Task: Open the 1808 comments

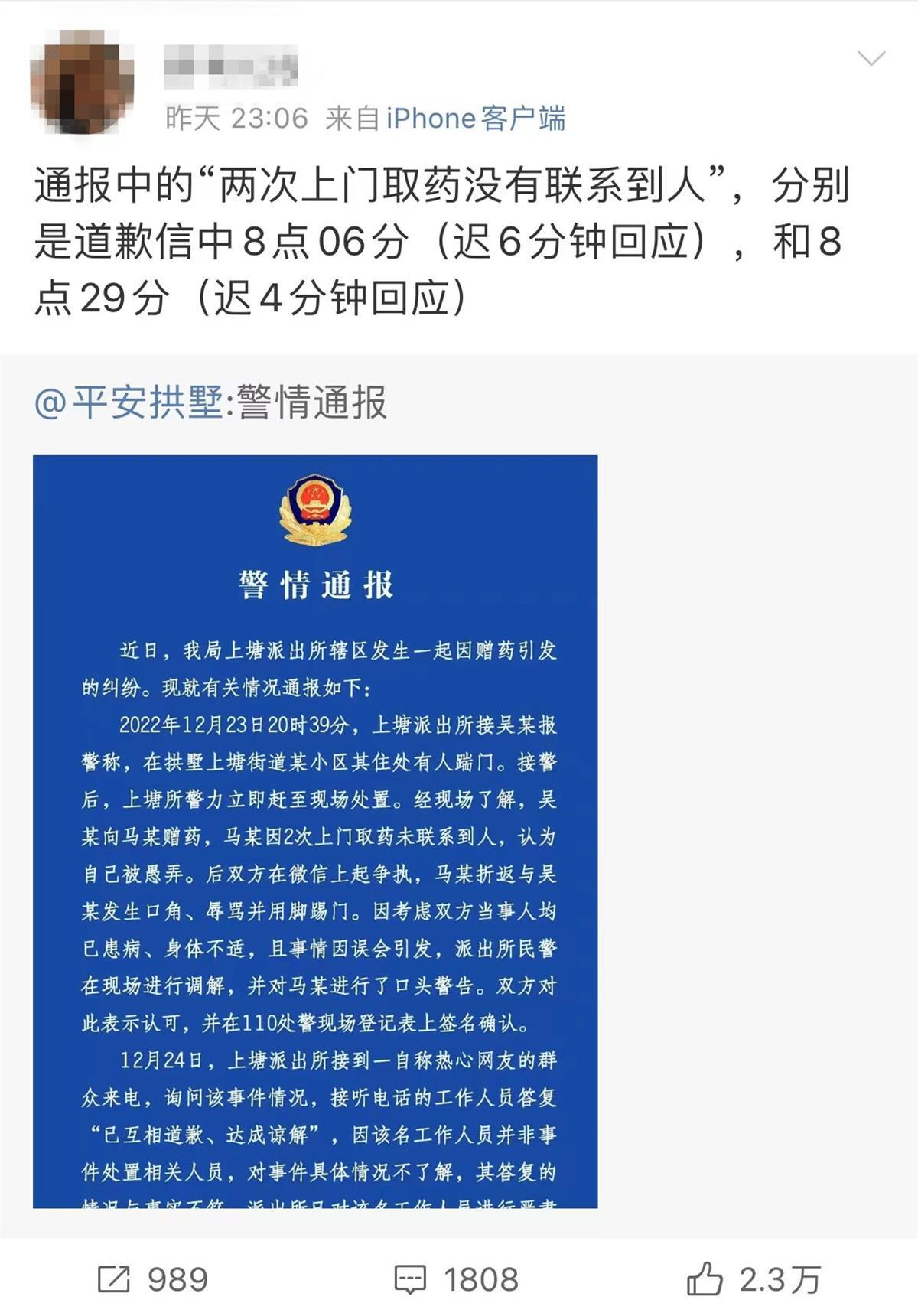Action: click(456, 1279)
